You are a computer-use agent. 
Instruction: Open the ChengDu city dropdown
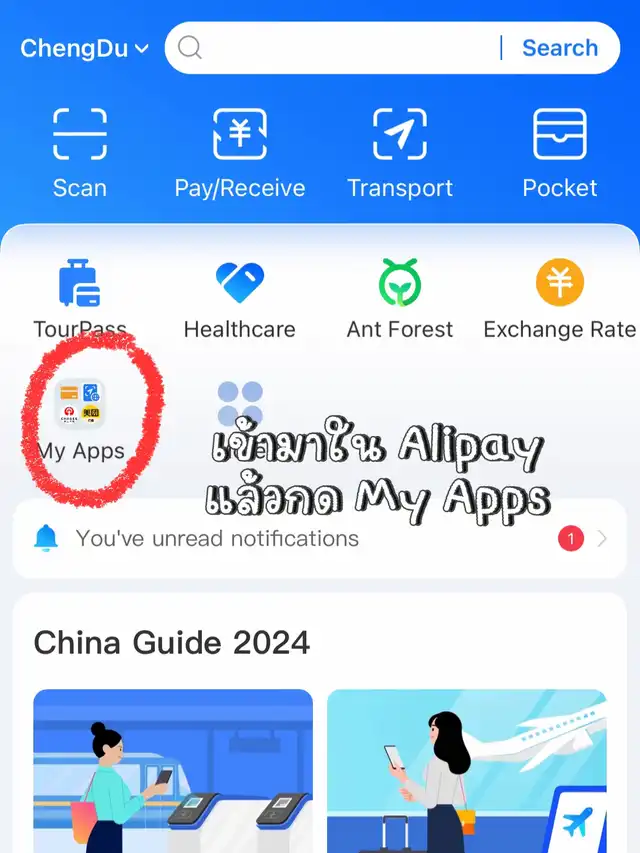(x=84, y=48)
